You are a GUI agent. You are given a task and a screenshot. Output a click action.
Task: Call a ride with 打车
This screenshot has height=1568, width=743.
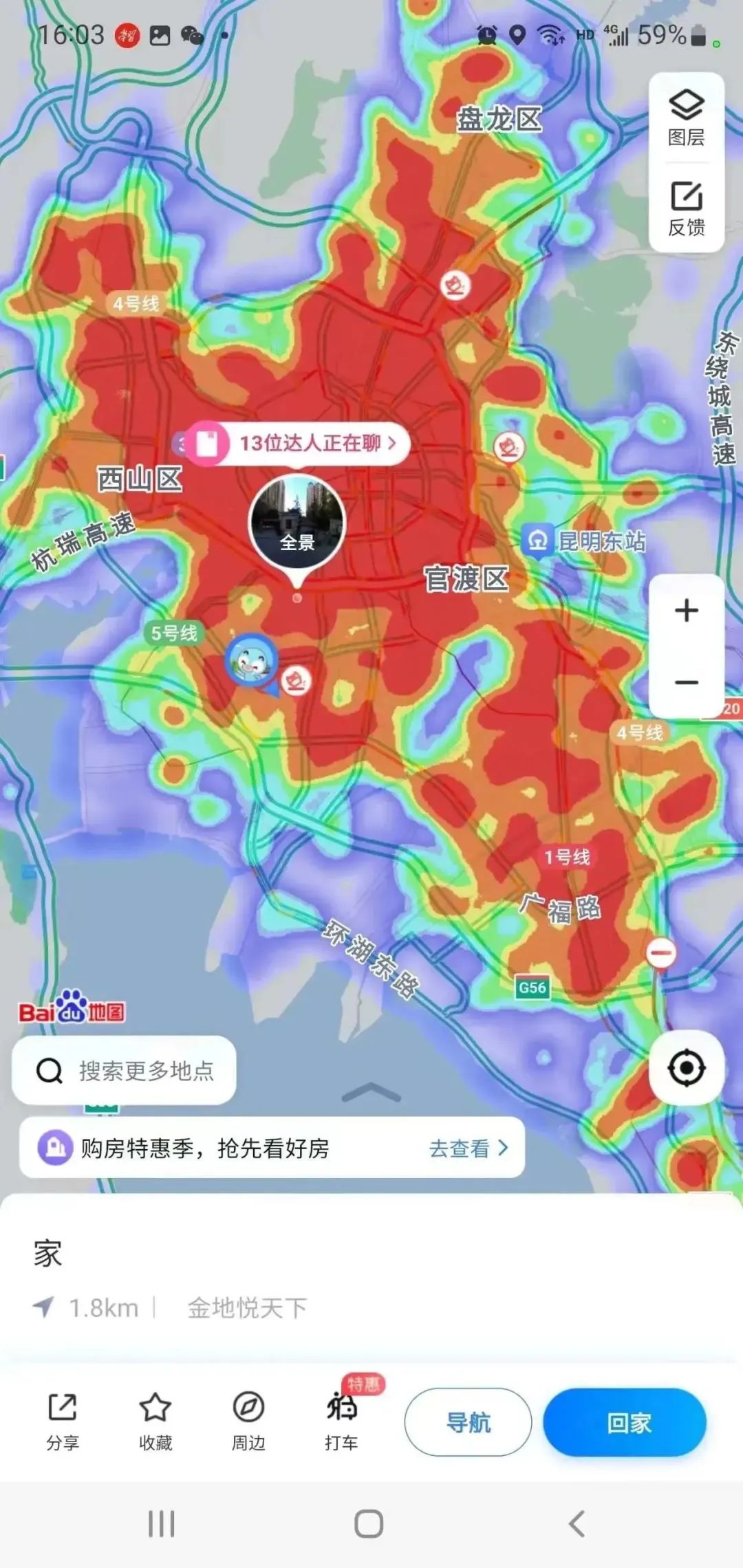(x=342, y=1422)
